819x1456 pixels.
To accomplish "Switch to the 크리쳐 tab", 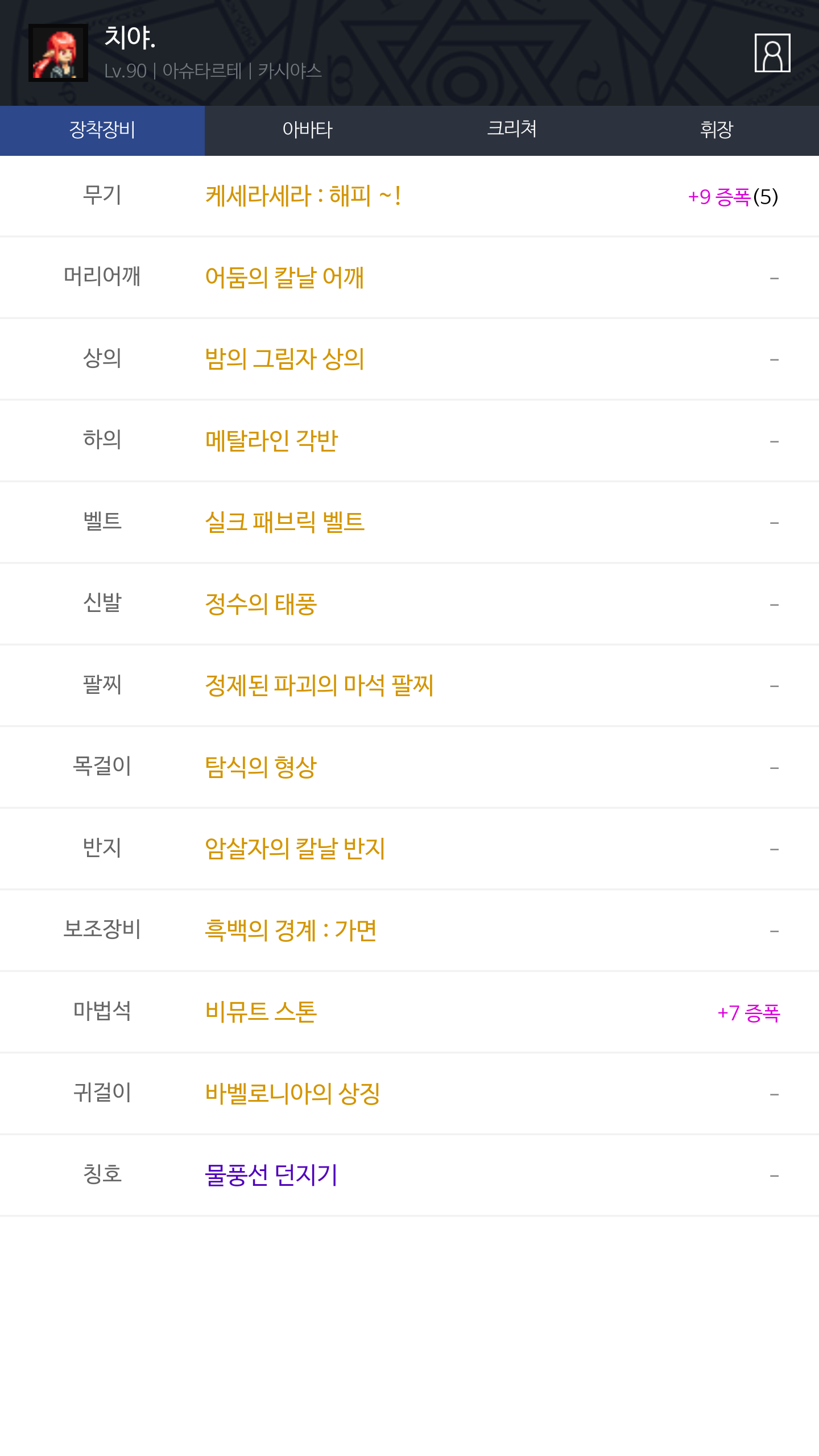I will [x=512, y=130].
